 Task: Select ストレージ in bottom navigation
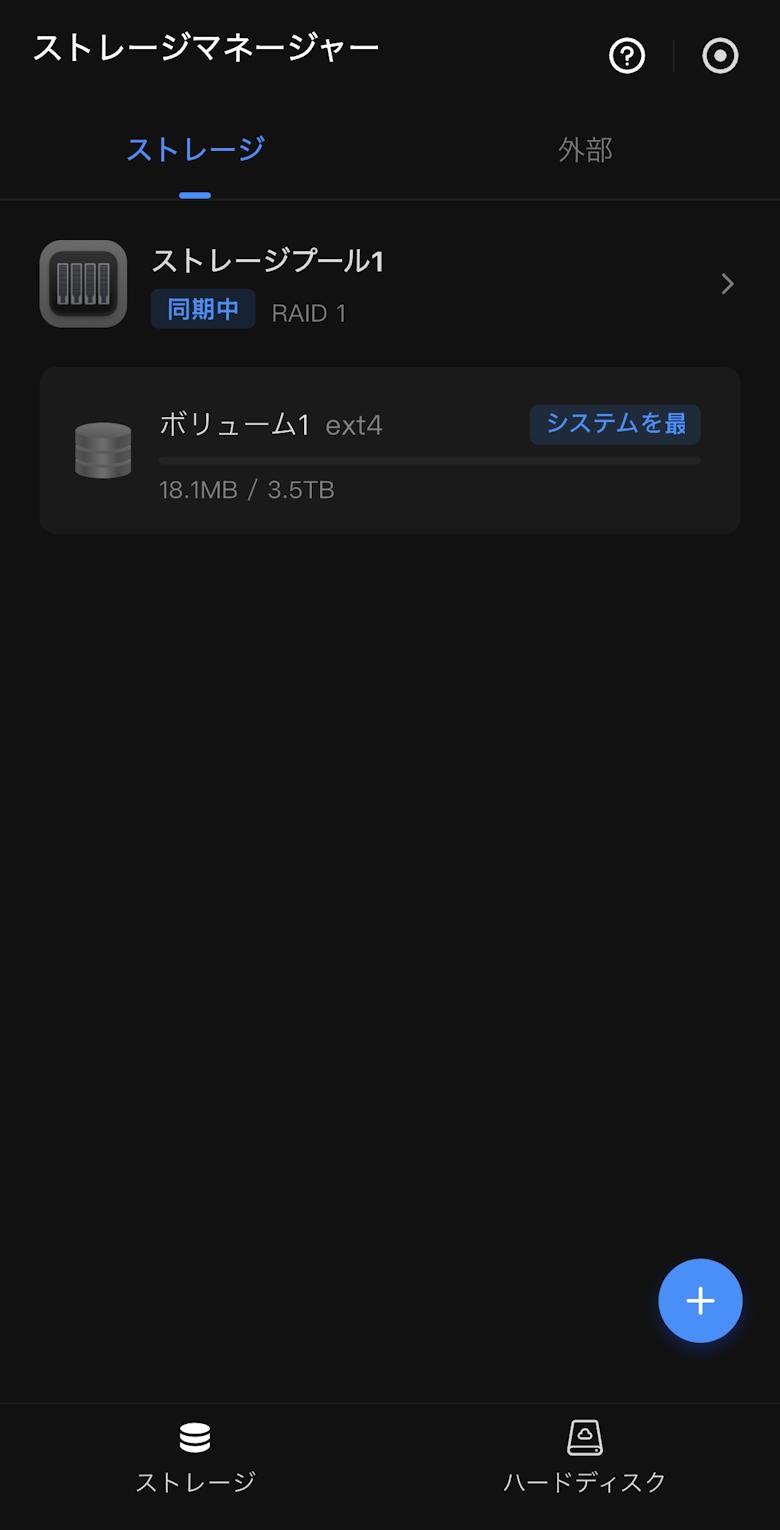pyautogui.click(x=195, y=1455)
